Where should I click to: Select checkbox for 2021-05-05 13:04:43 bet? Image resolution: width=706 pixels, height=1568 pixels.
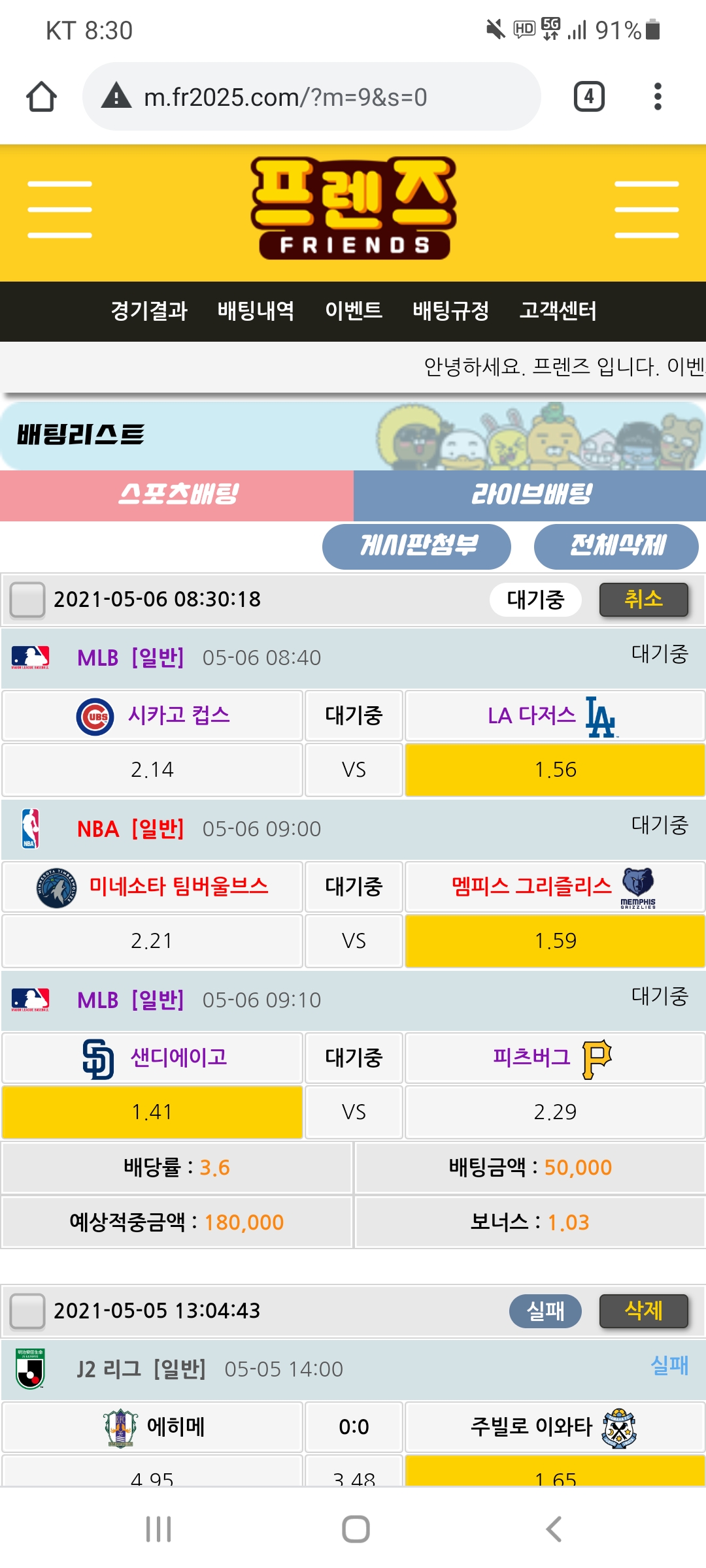pyautogui.click(x=27, y=1311)
